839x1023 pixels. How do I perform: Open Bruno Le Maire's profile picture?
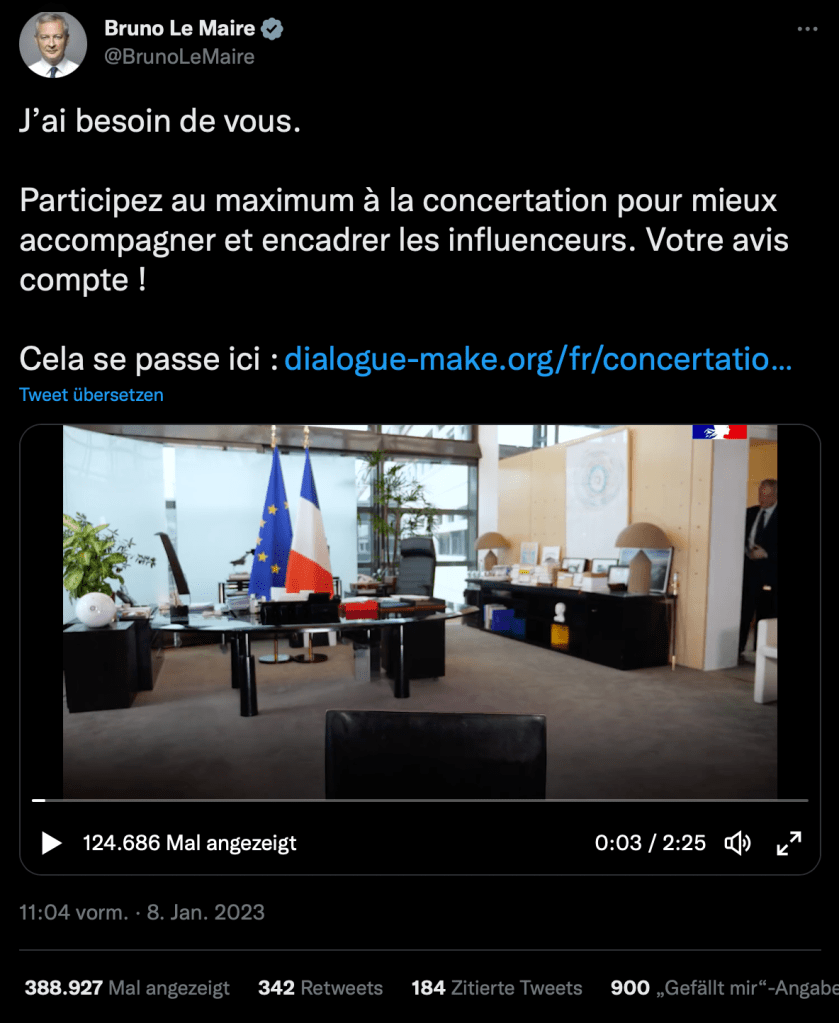(x=53, y=45)
